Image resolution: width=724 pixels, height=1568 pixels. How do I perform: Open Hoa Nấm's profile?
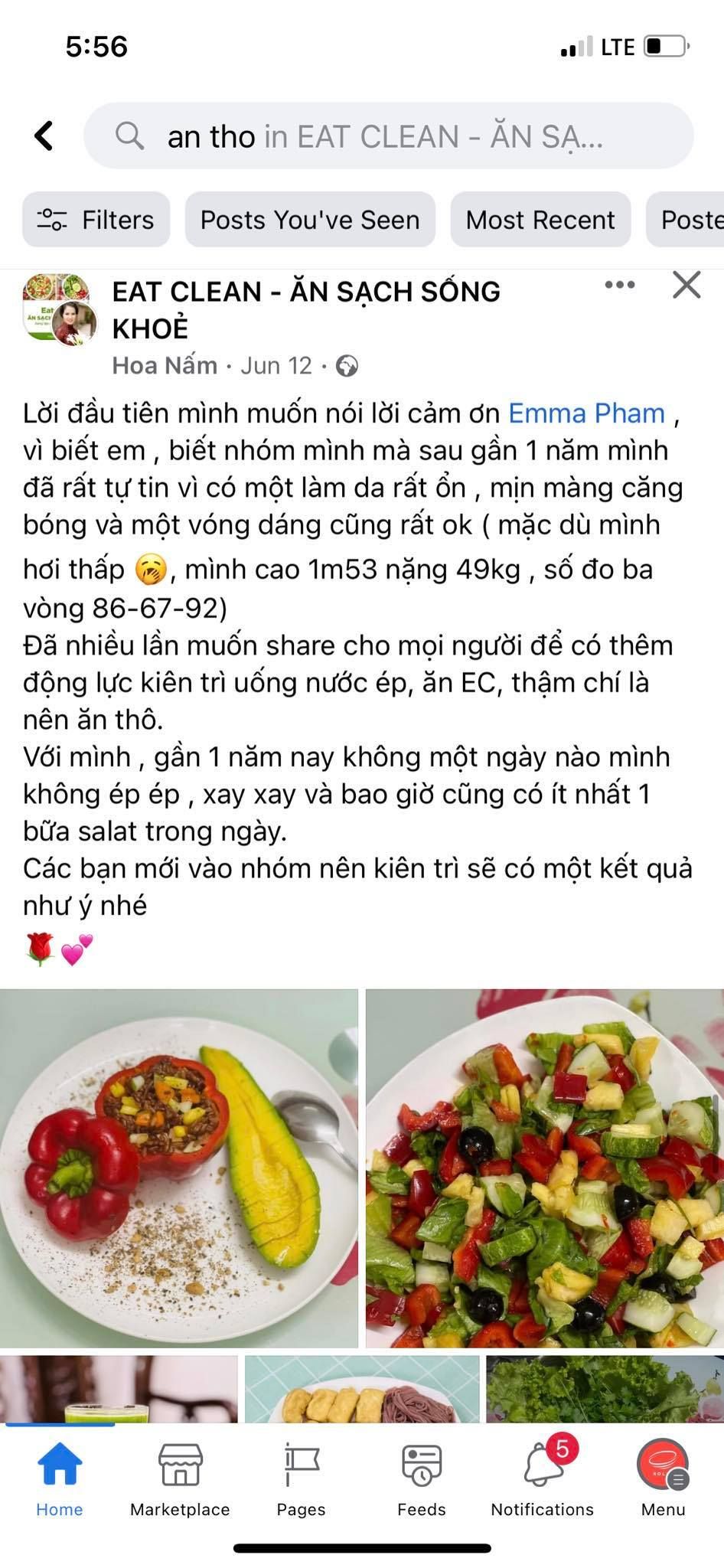point(165,366)
